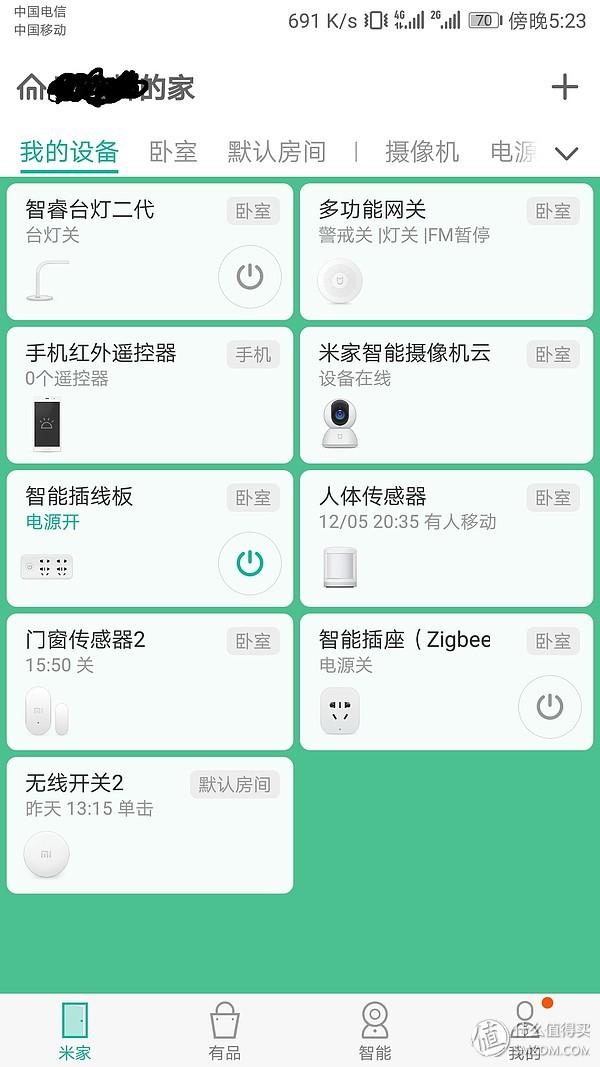The width and height of the screenshot is (600, 1067).
Task: Open the 人体传感器 card
Action: [446, 538]
